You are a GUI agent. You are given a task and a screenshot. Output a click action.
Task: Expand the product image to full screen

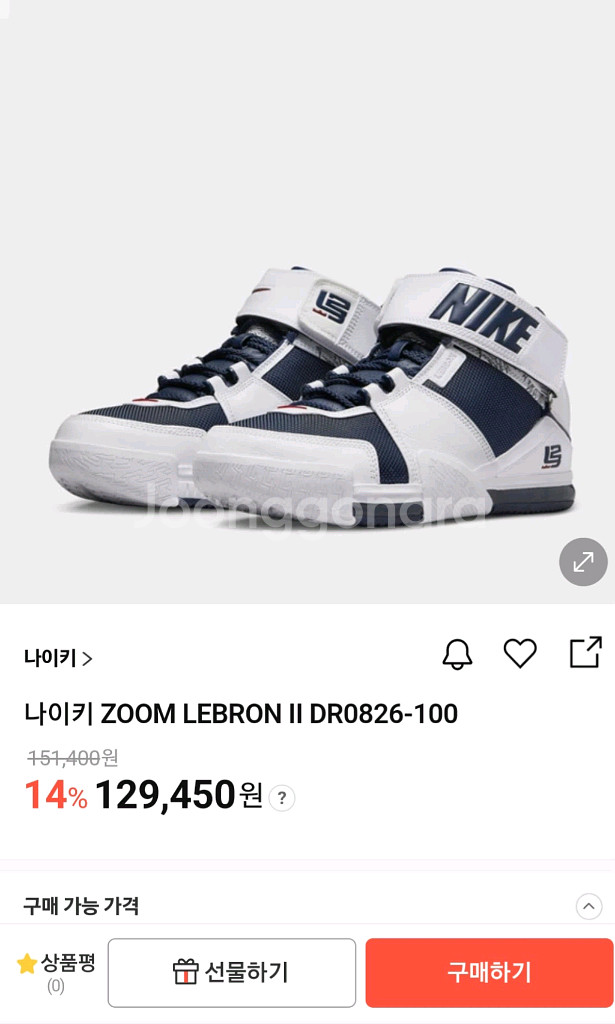[x=583, y=562]
